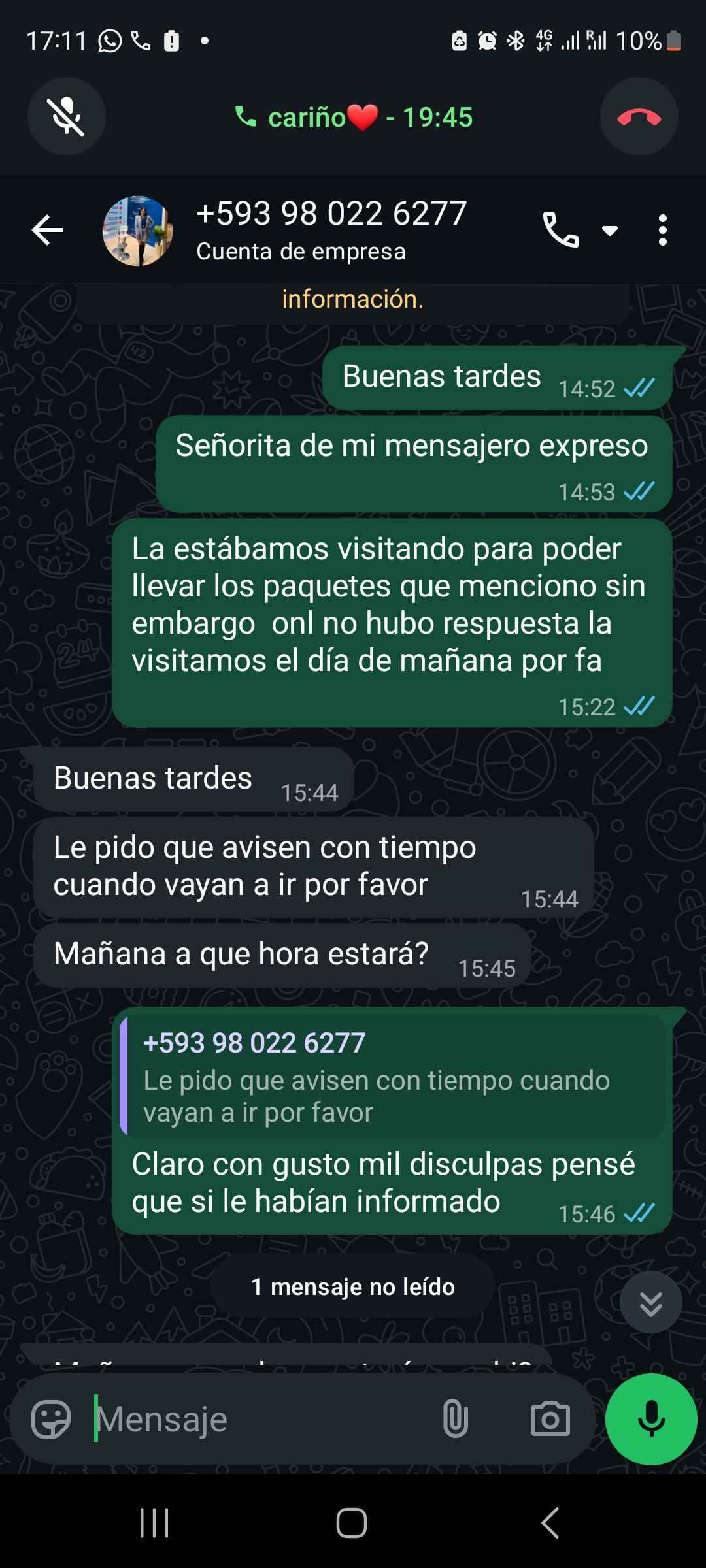This screenshot has width=706, height=1568.
Task: Open the camera from the message bar
Action: (x=550, y=1419)
